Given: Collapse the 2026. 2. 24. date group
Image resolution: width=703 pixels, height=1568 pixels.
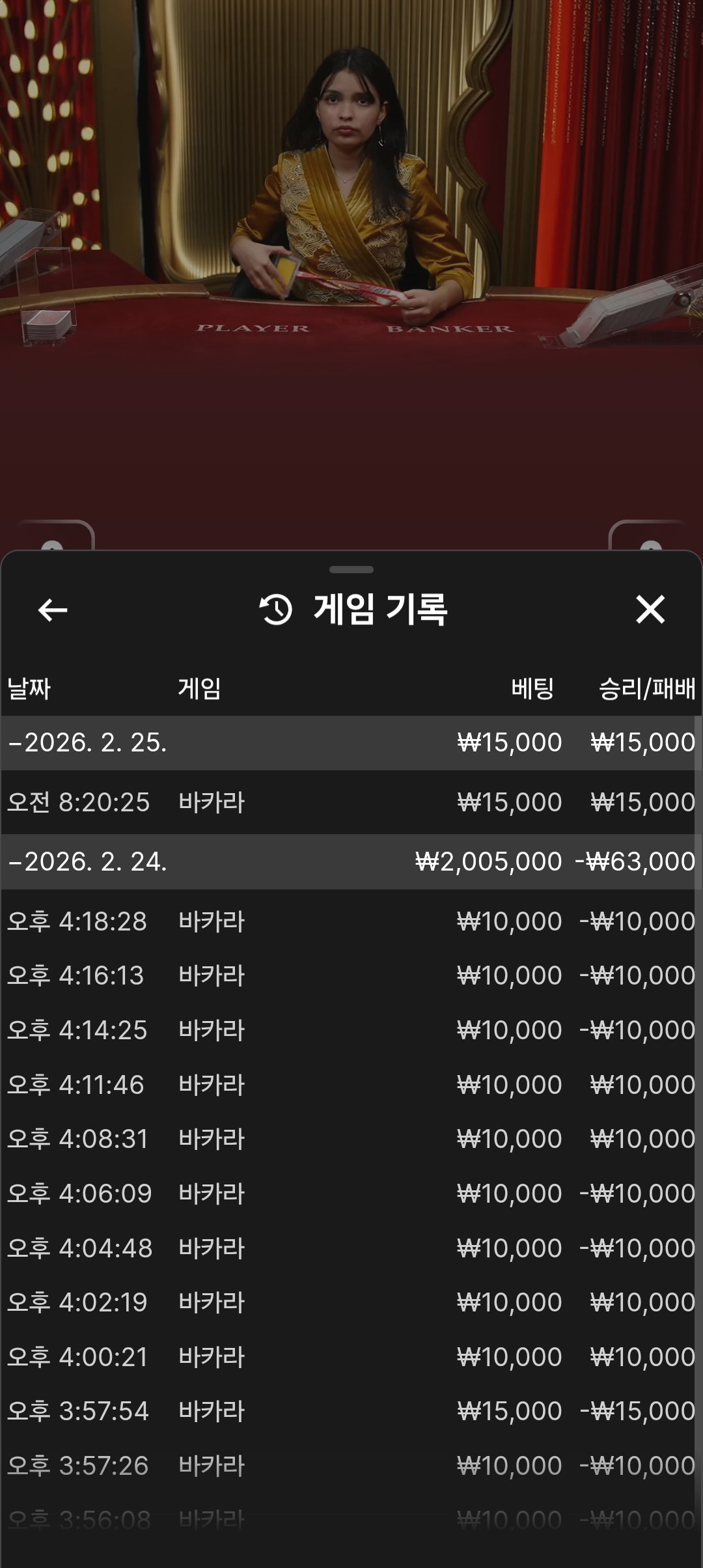Looking at the screenshot, I should [x=88, y=862].
